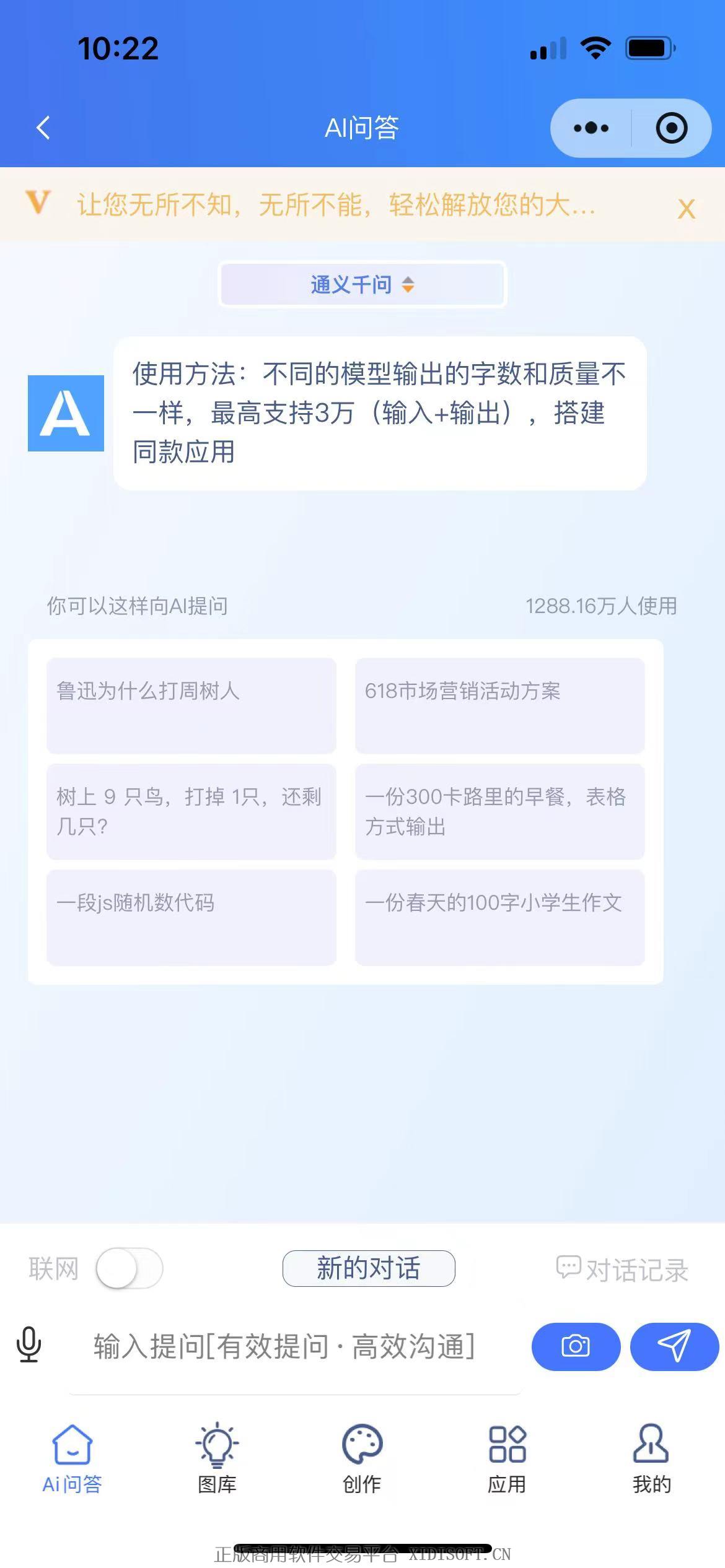Open the camera button to attach a photo
Image resolution: width=725 pixels, height=1568 pixels.
(x=576, y=1346)
